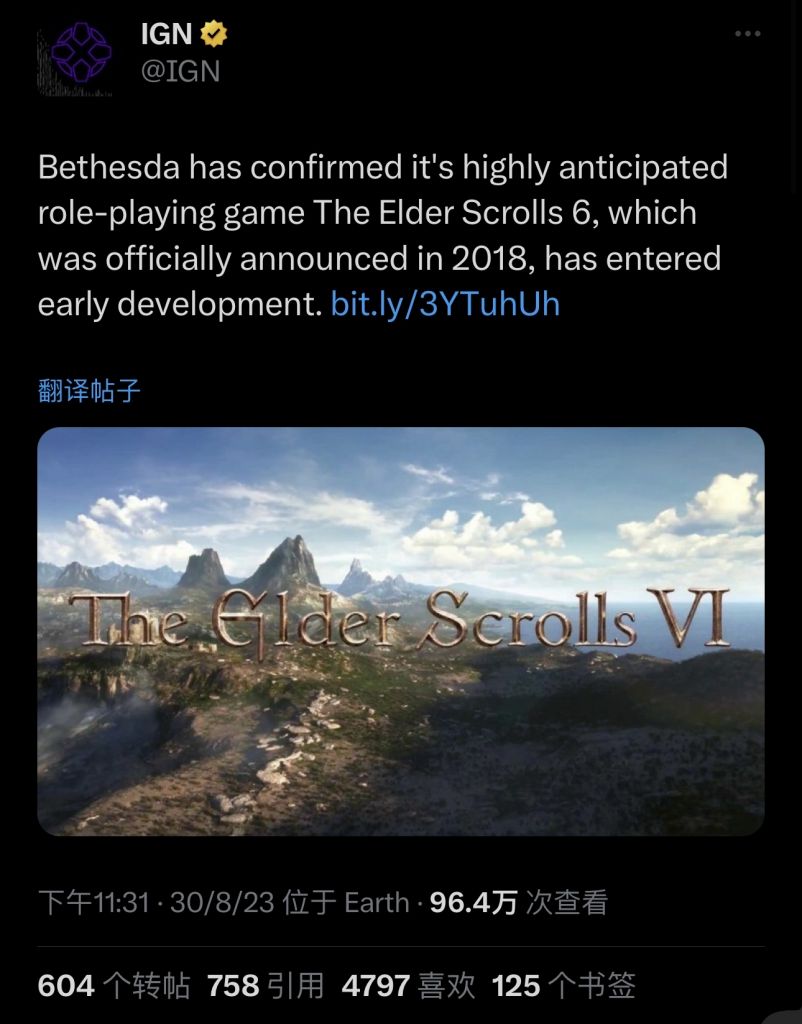
Task: View the 758 quotes list
Action: (x=265, y=985)
